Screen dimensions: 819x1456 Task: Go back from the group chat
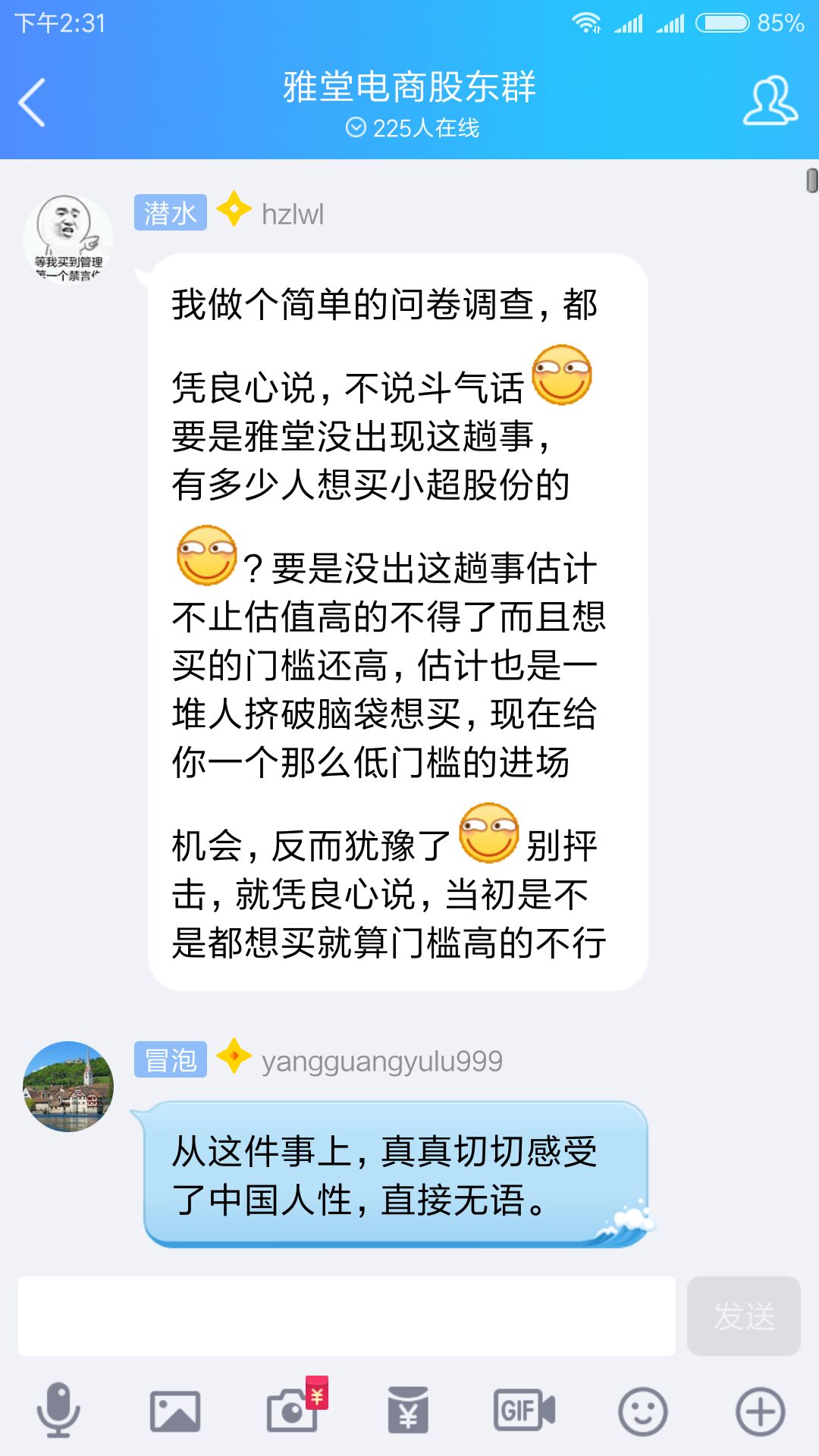click(x=32, y=102)
